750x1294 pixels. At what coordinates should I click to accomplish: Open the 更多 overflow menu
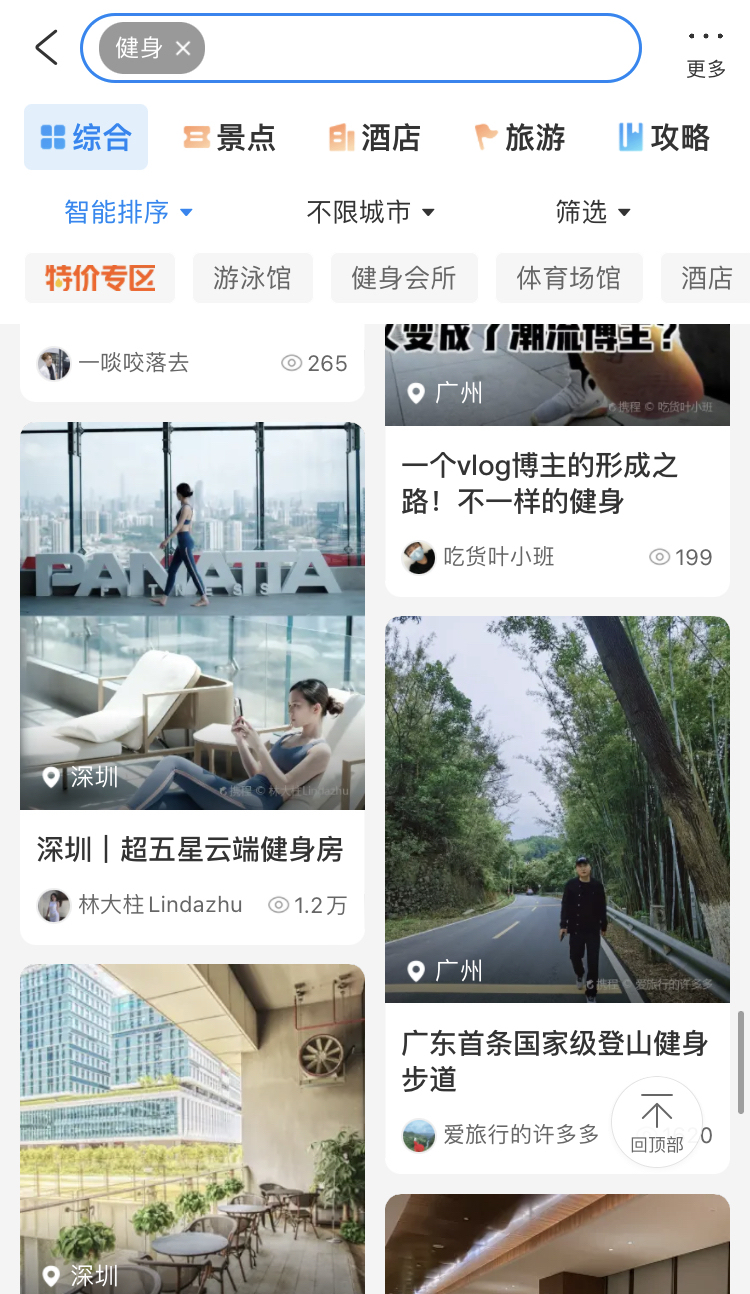706,53
